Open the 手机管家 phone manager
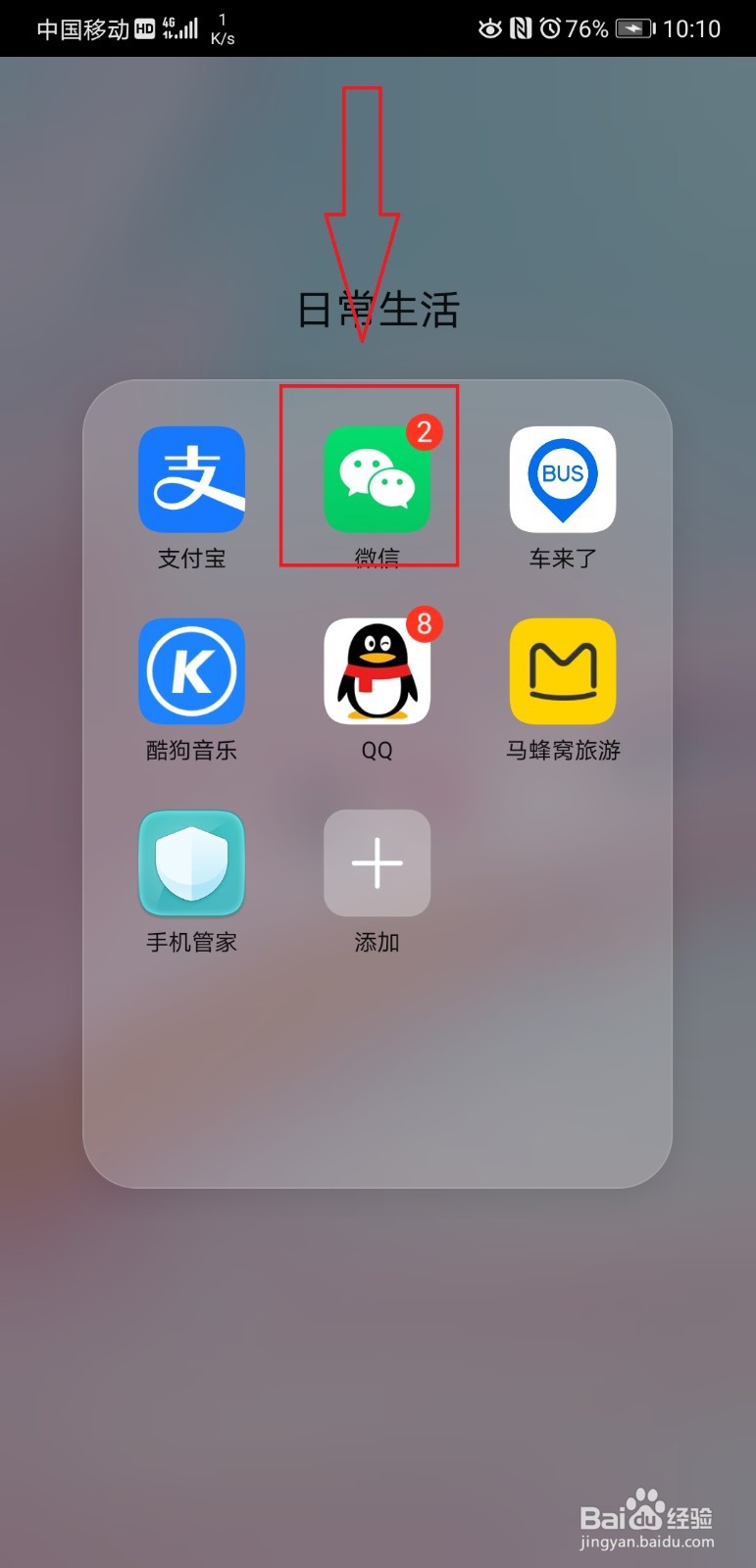The width and height of the screenshot is (756, 1568). 191,862
